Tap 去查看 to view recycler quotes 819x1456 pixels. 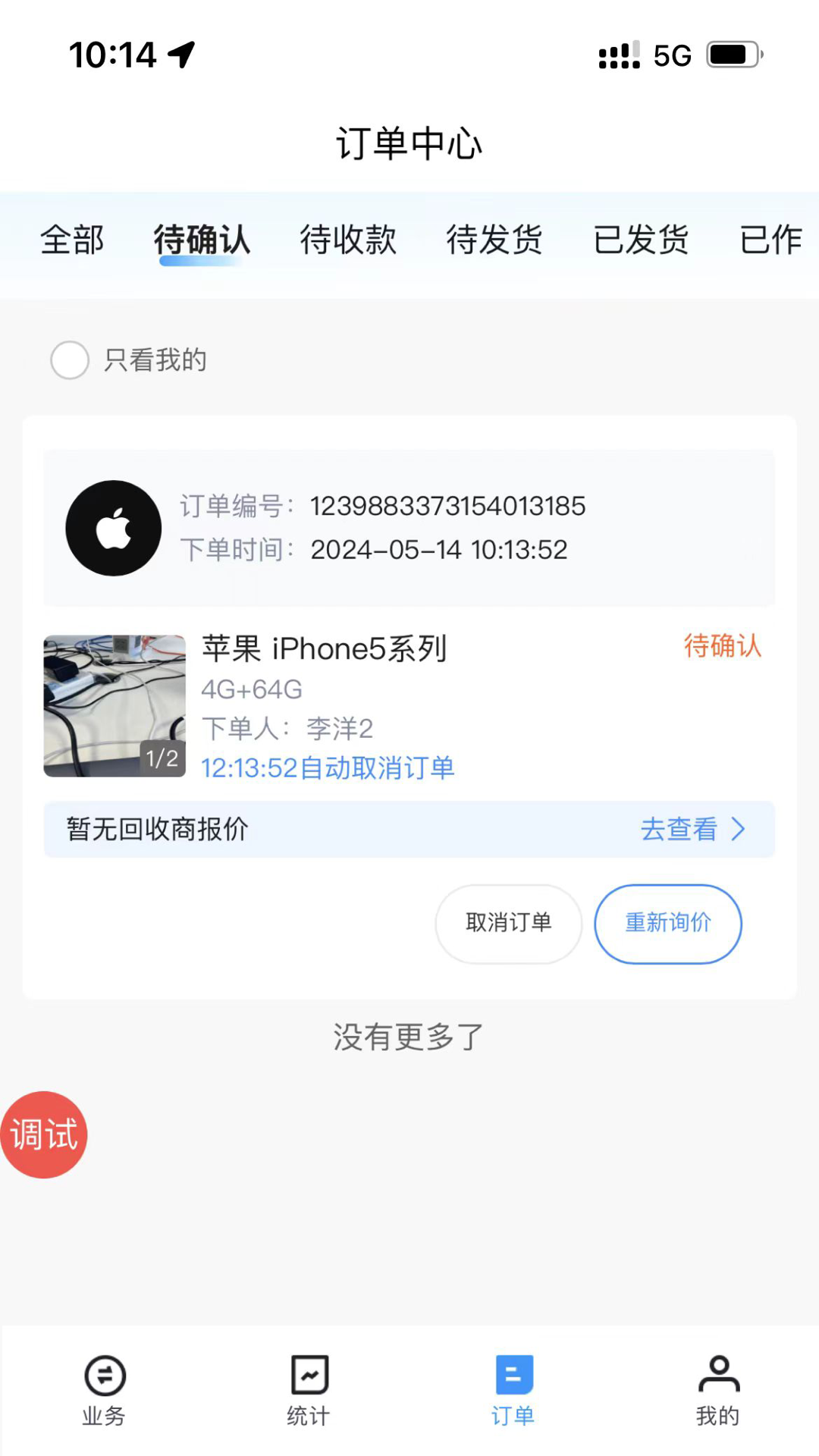click(692, 830)
